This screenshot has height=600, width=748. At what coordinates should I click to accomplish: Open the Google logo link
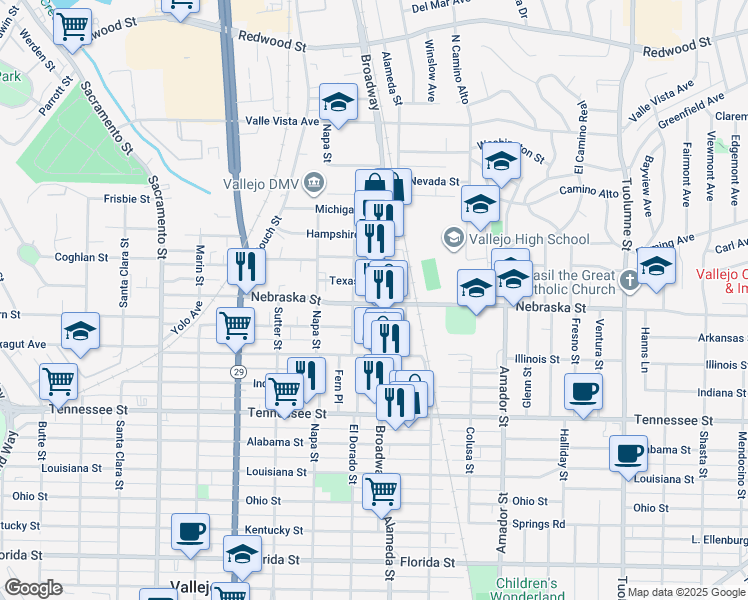point(33,588)
